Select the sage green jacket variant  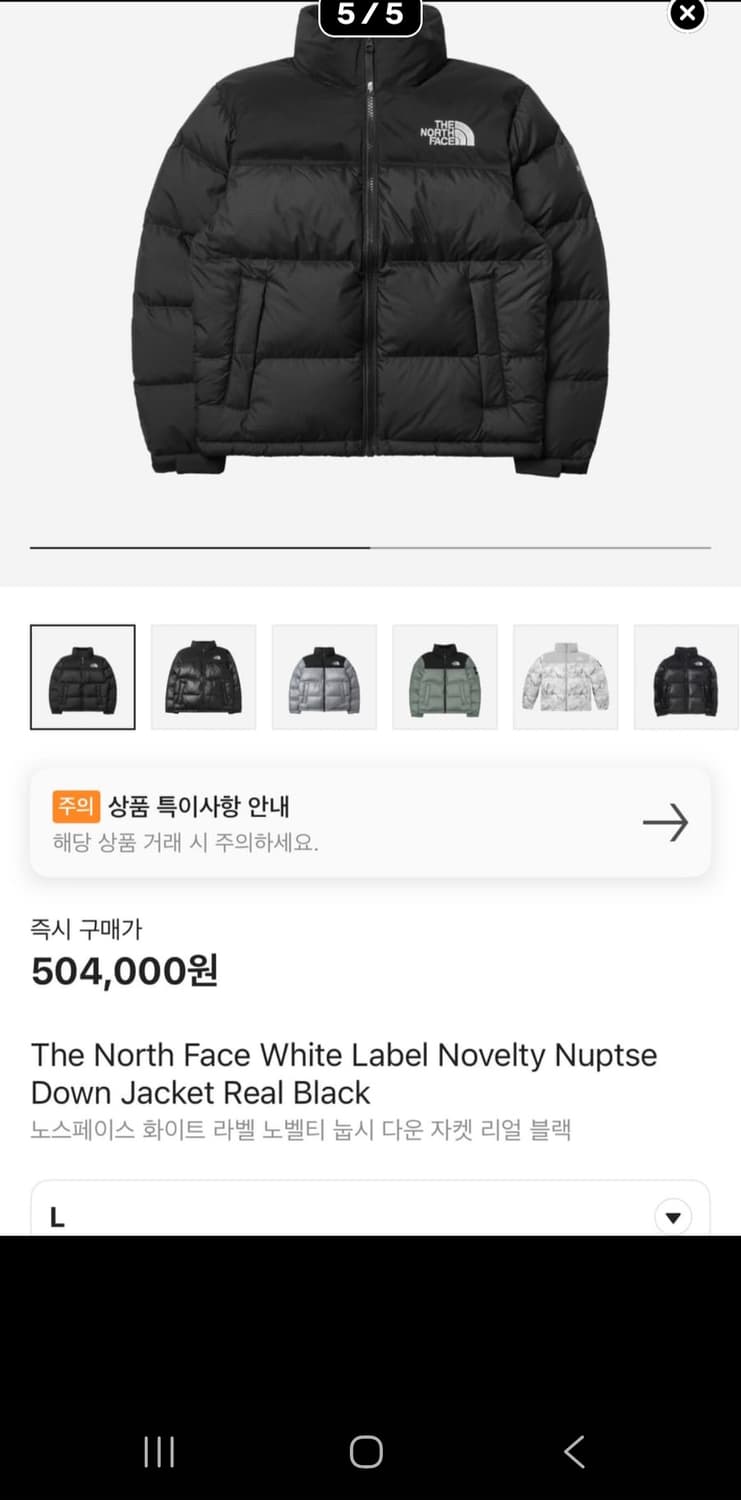(x=445, y=676)
